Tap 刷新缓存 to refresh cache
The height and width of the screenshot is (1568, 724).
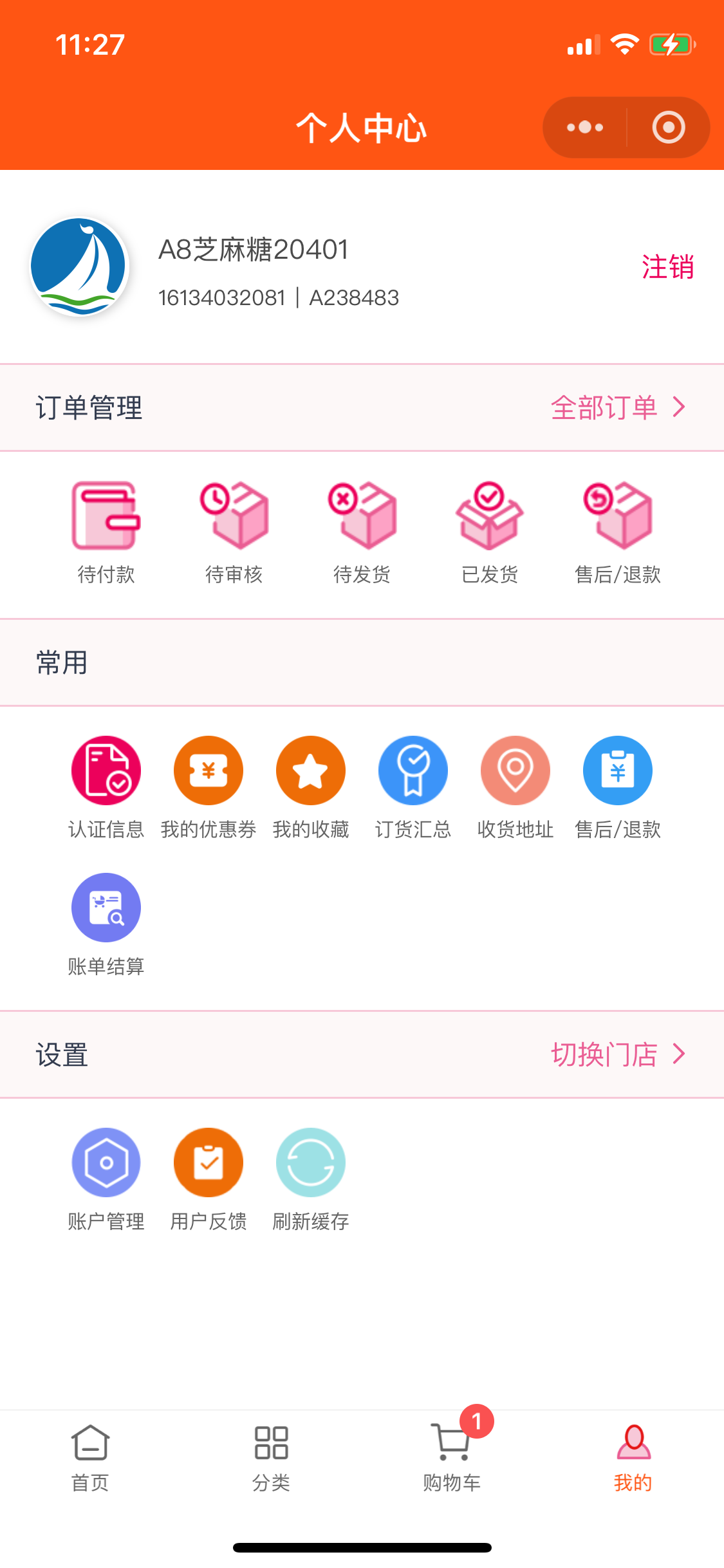[x=311, y=1179]
